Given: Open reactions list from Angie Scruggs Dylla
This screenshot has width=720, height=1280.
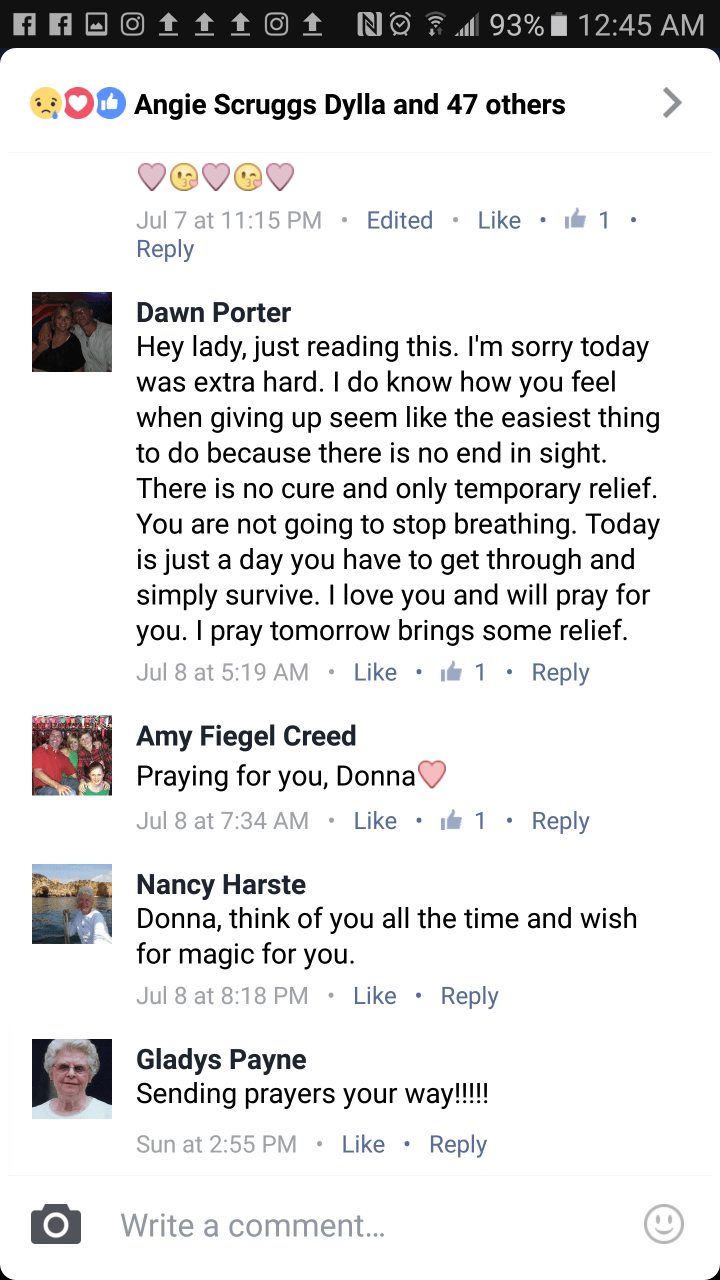Looking at the screenshot, I should point(350,104).
